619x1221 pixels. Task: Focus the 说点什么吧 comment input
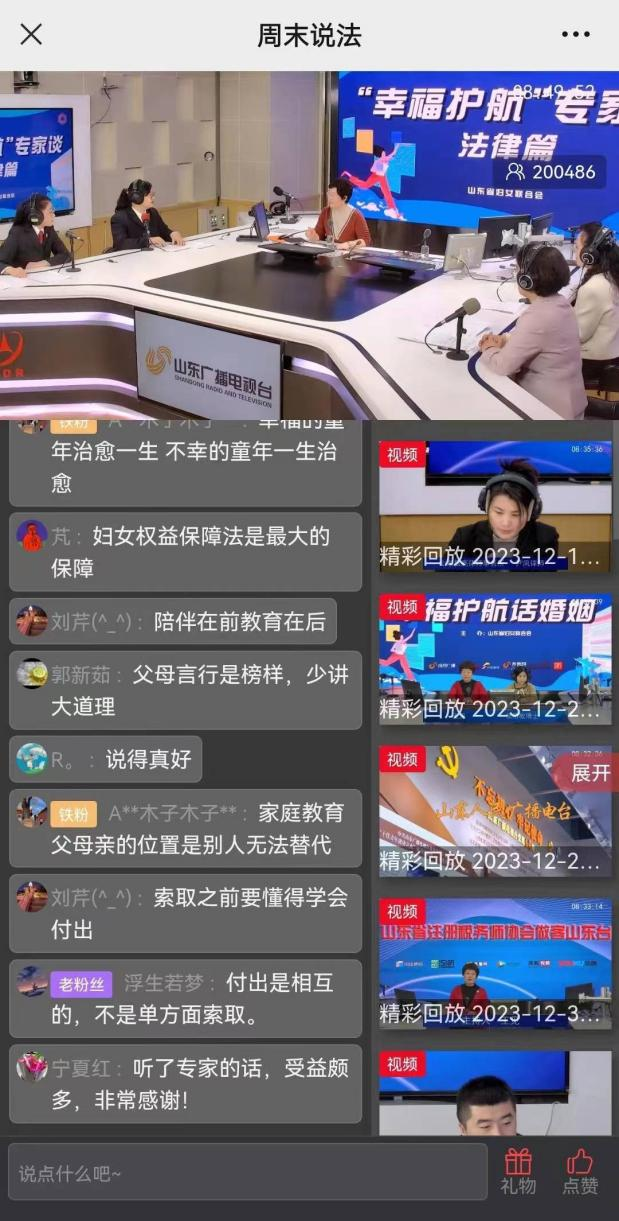[x=247, y=1172]
